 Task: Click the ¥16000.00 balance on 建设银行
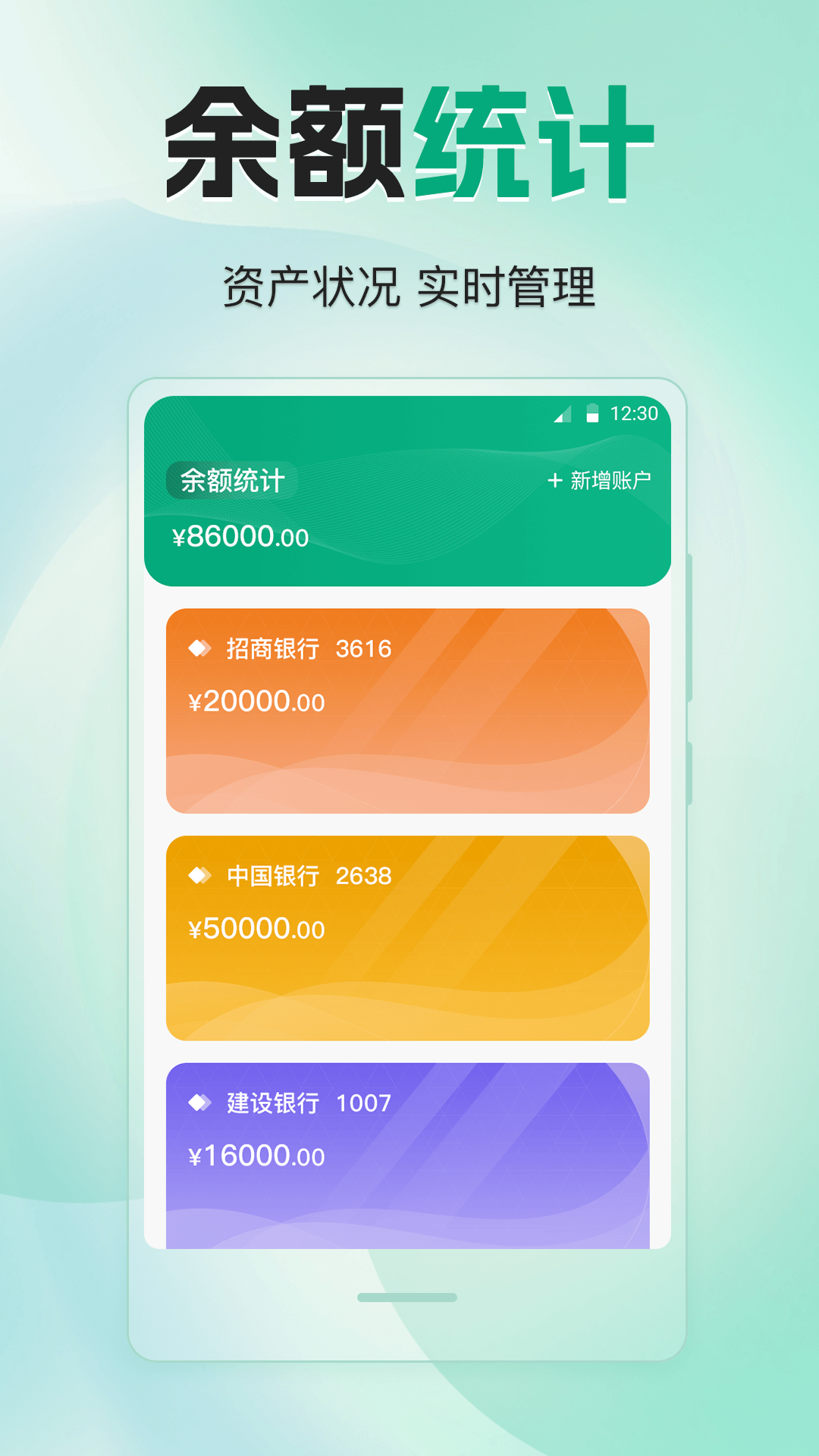(x=256, y=1157)
